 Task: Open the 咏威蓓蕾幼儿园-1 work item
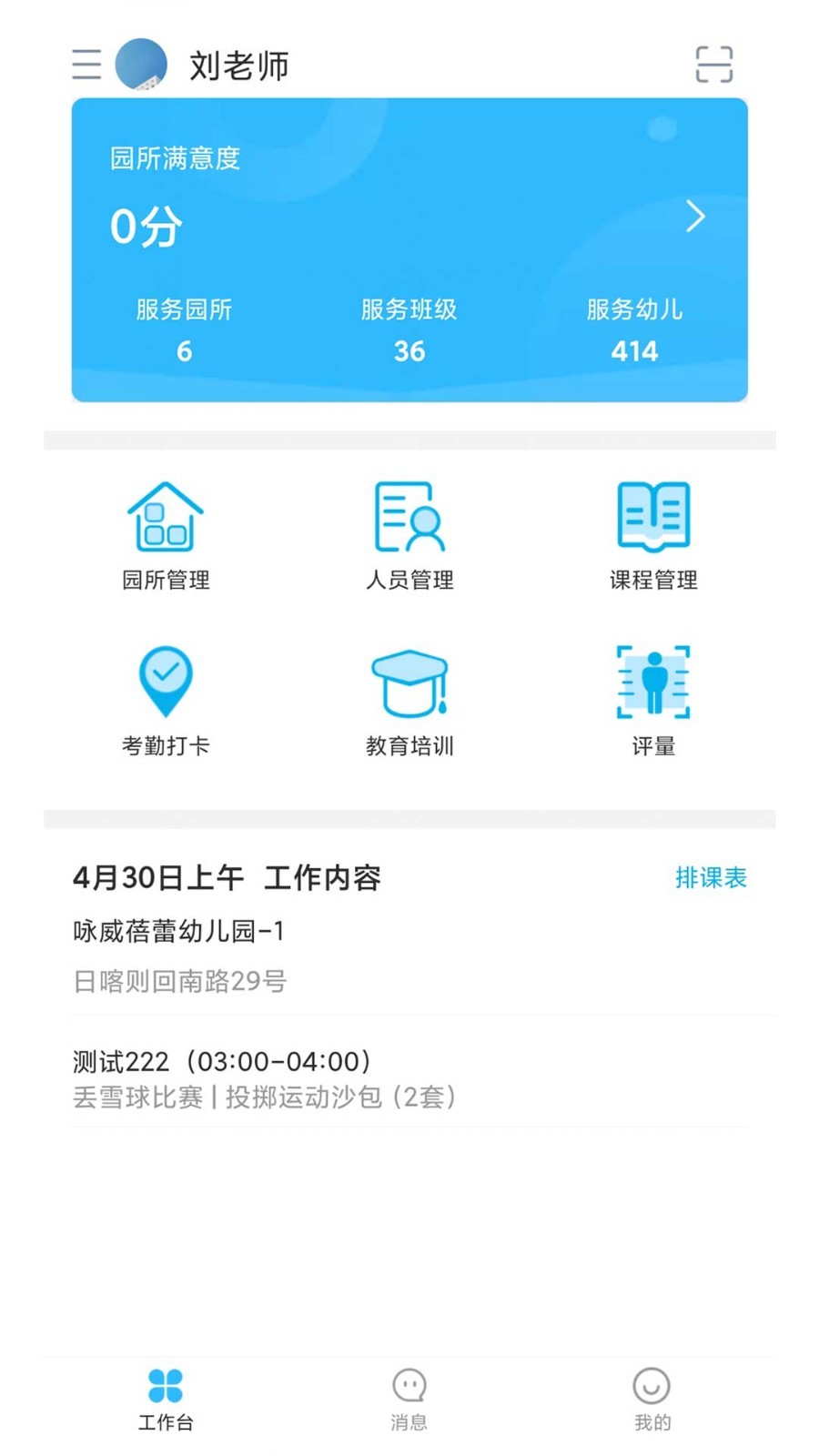179,931
